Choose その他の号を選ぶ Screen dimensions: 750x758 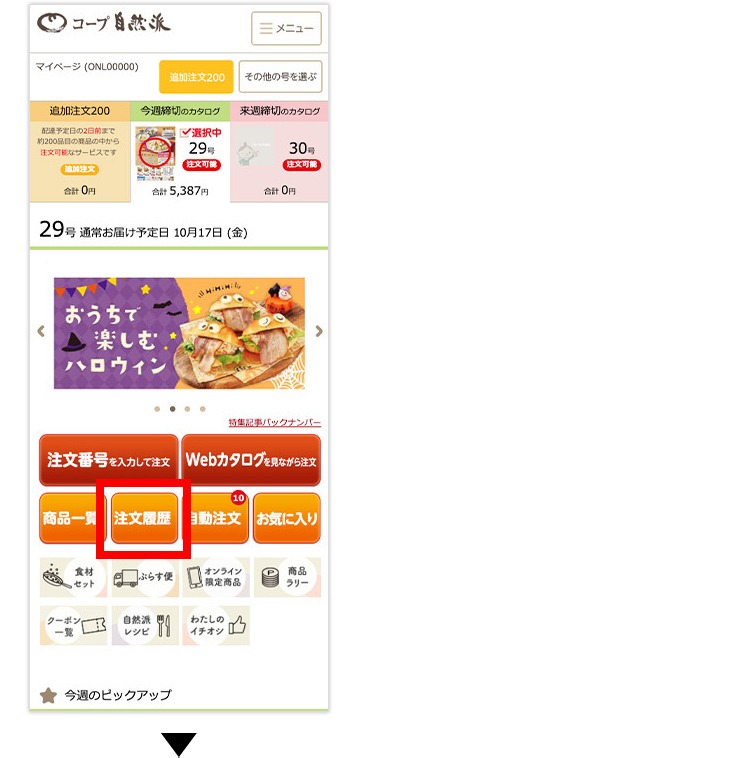point(280,77)
